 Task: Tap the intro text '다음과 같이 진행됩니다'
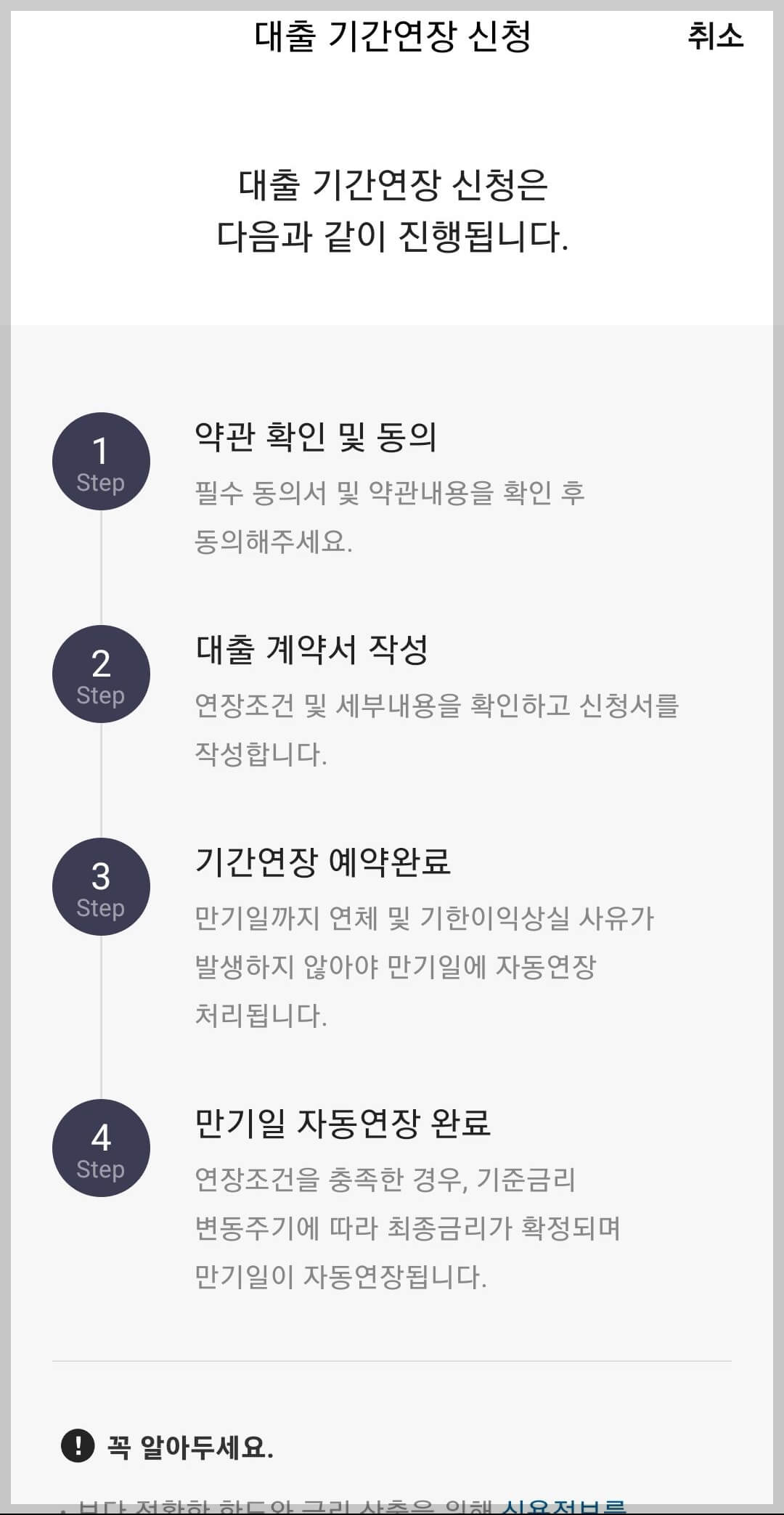tap(392, 234)
